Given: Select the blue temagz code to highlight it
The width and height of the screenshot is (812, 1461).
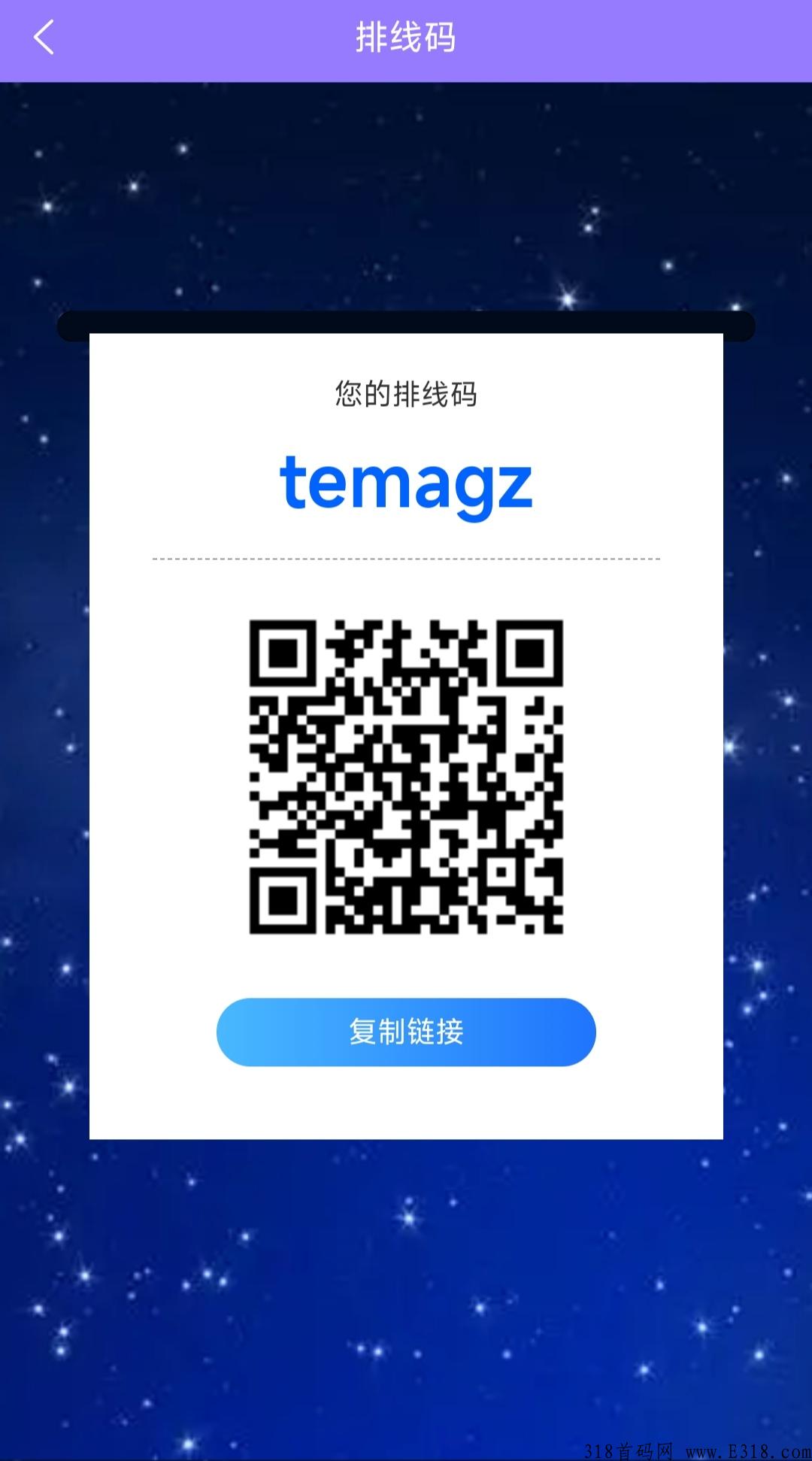Looking at the screenshot, I should click(406, 485).
